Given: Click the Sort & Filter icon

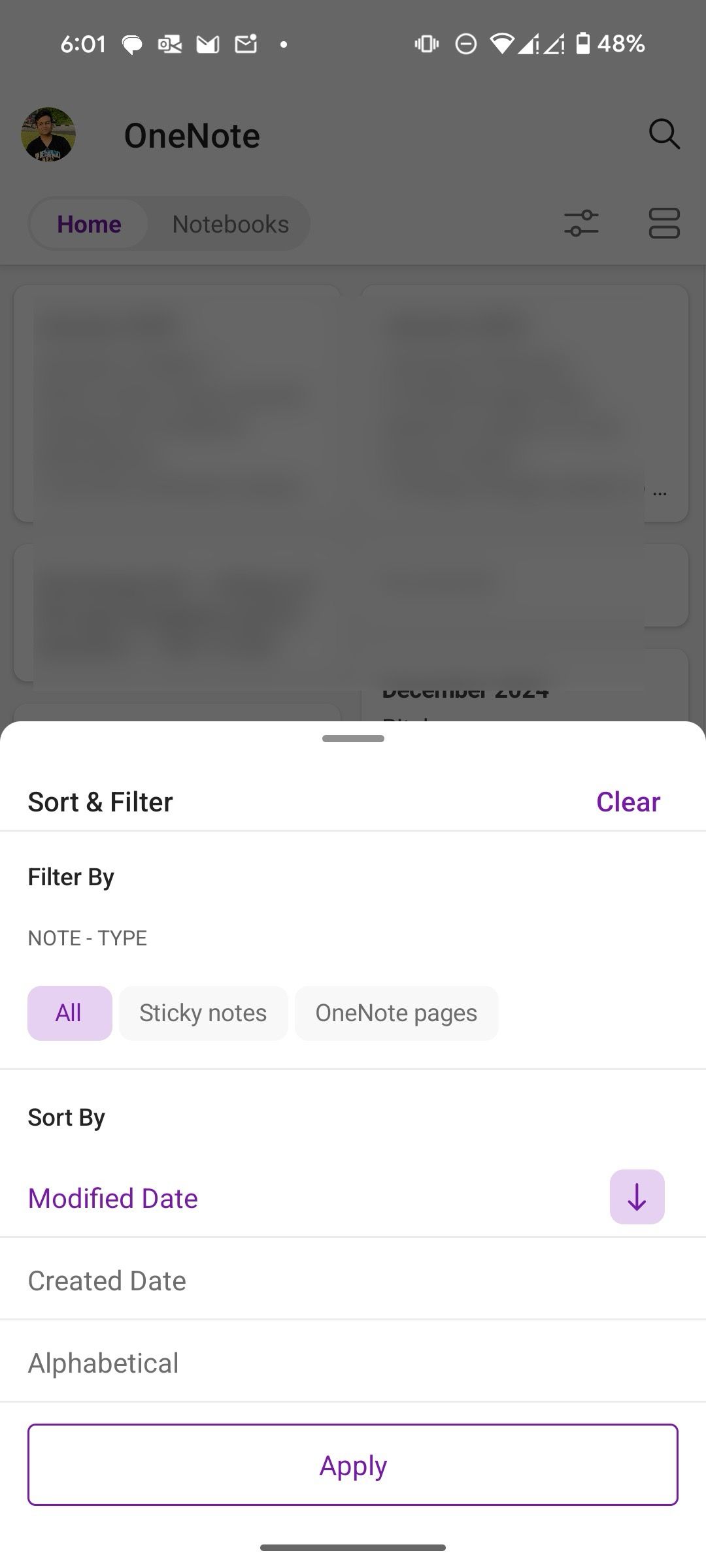Looking at the screenshot, I should [x=581, y=223].
